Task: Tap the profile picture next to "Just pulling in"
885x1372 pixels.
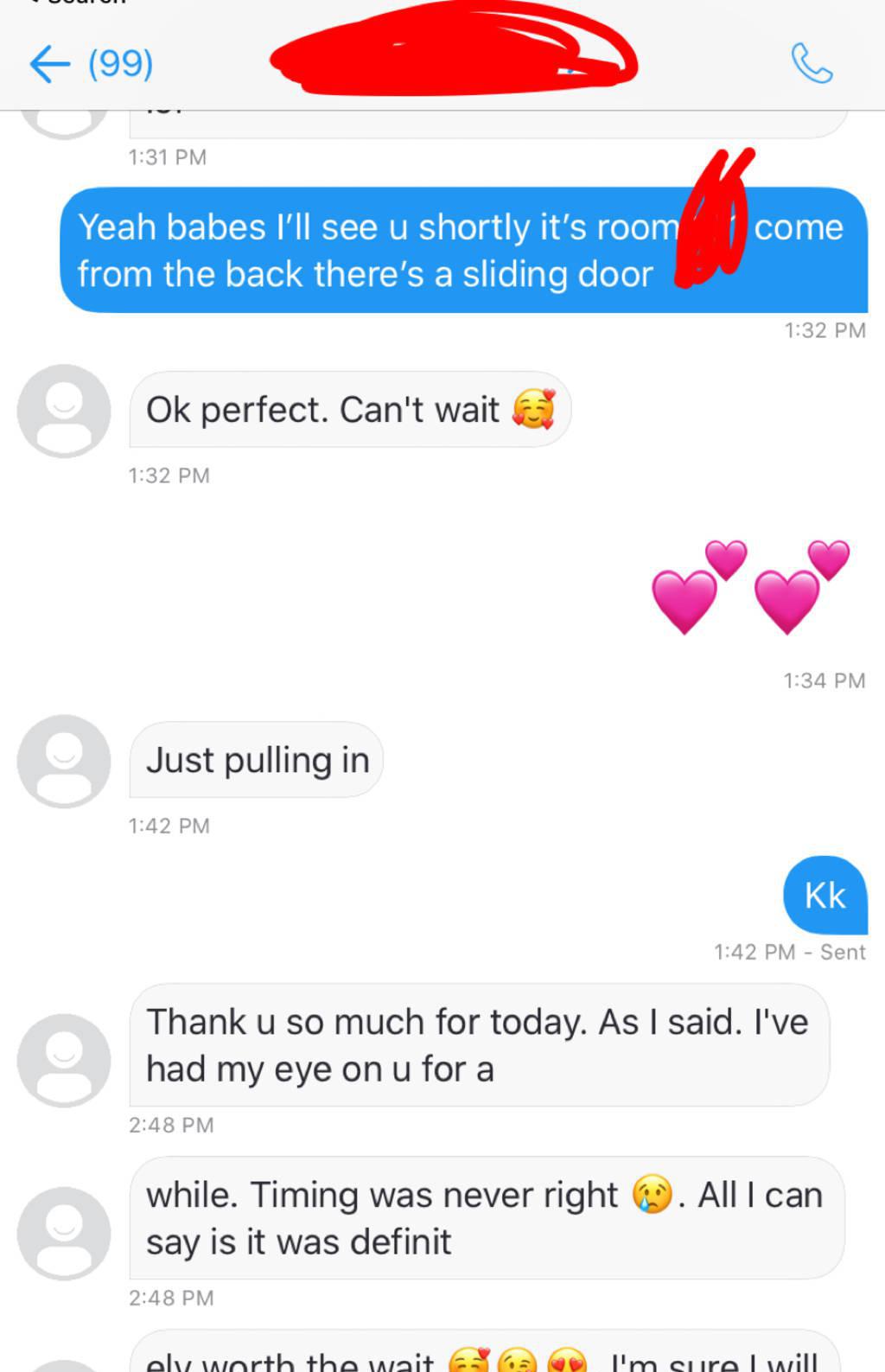Action: [64, 761]
